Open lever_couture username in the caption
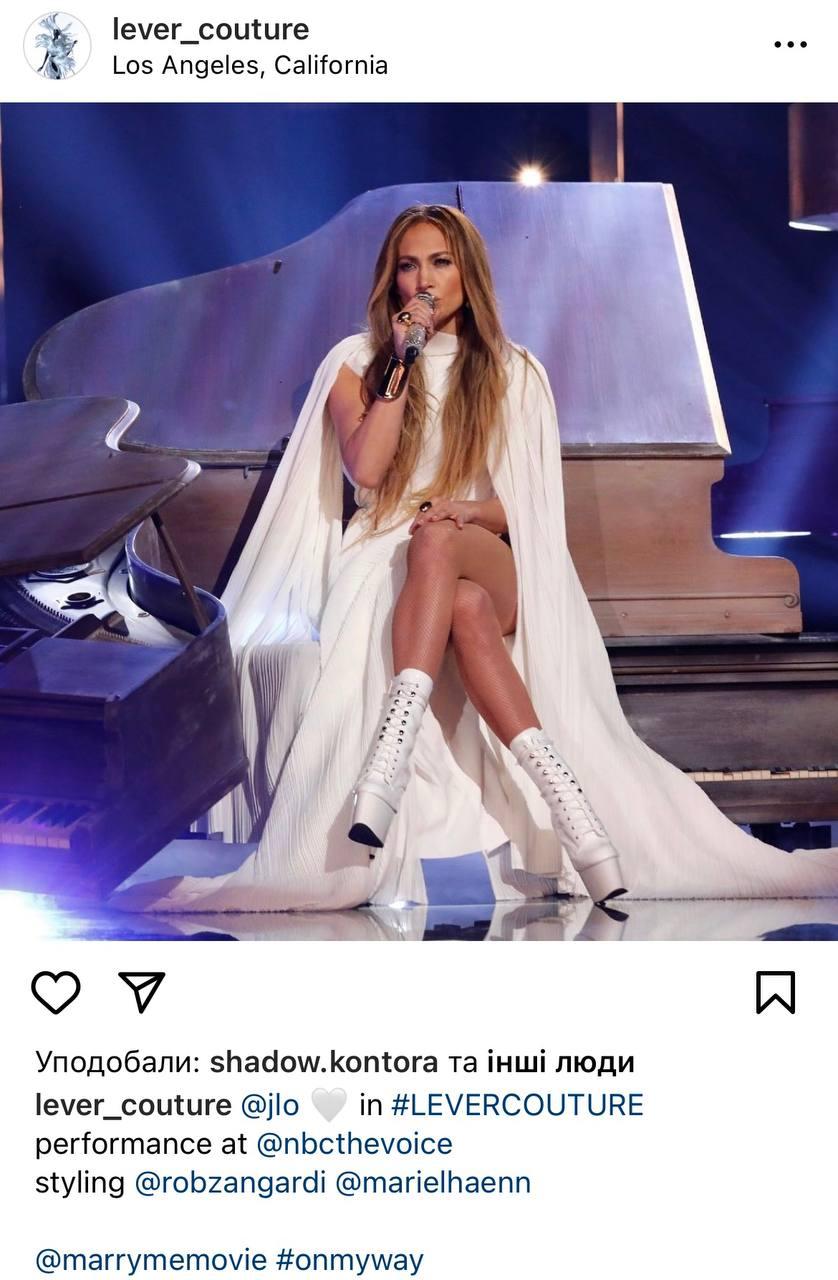 tap(133, 1105)
